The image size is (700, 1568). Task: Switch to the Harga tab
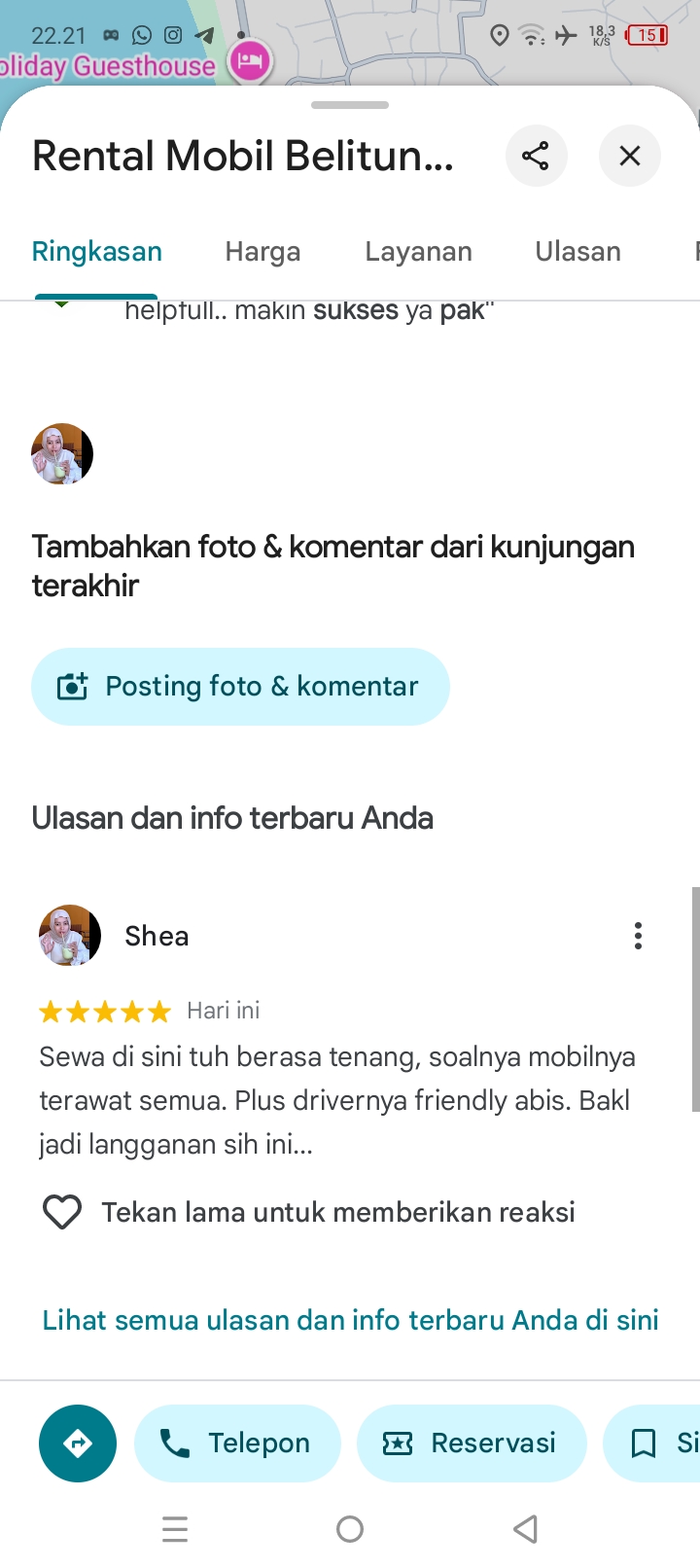coord(262,252)
